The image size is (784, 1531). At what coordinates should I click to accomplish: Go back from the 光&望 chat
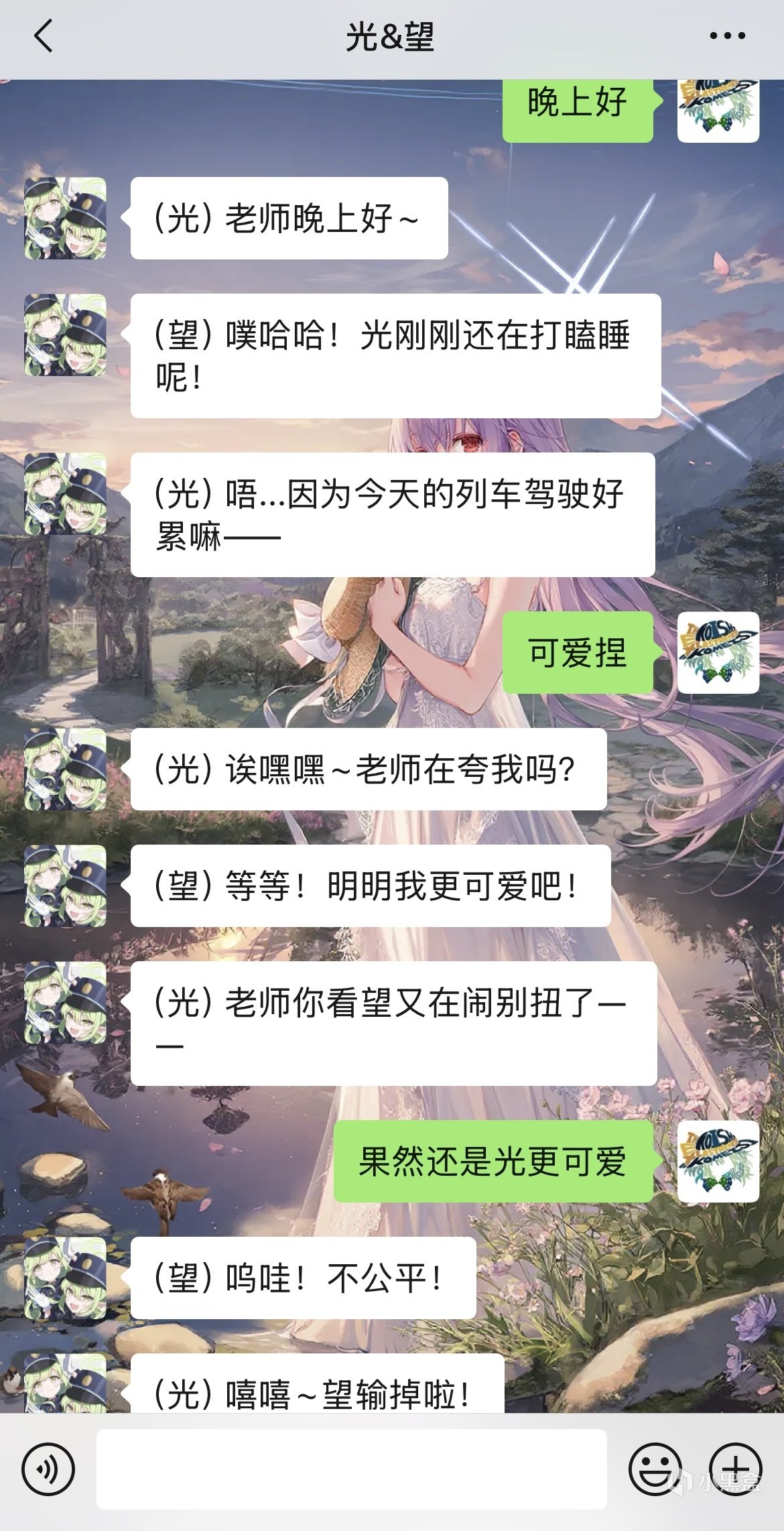[x=44, y=36]
